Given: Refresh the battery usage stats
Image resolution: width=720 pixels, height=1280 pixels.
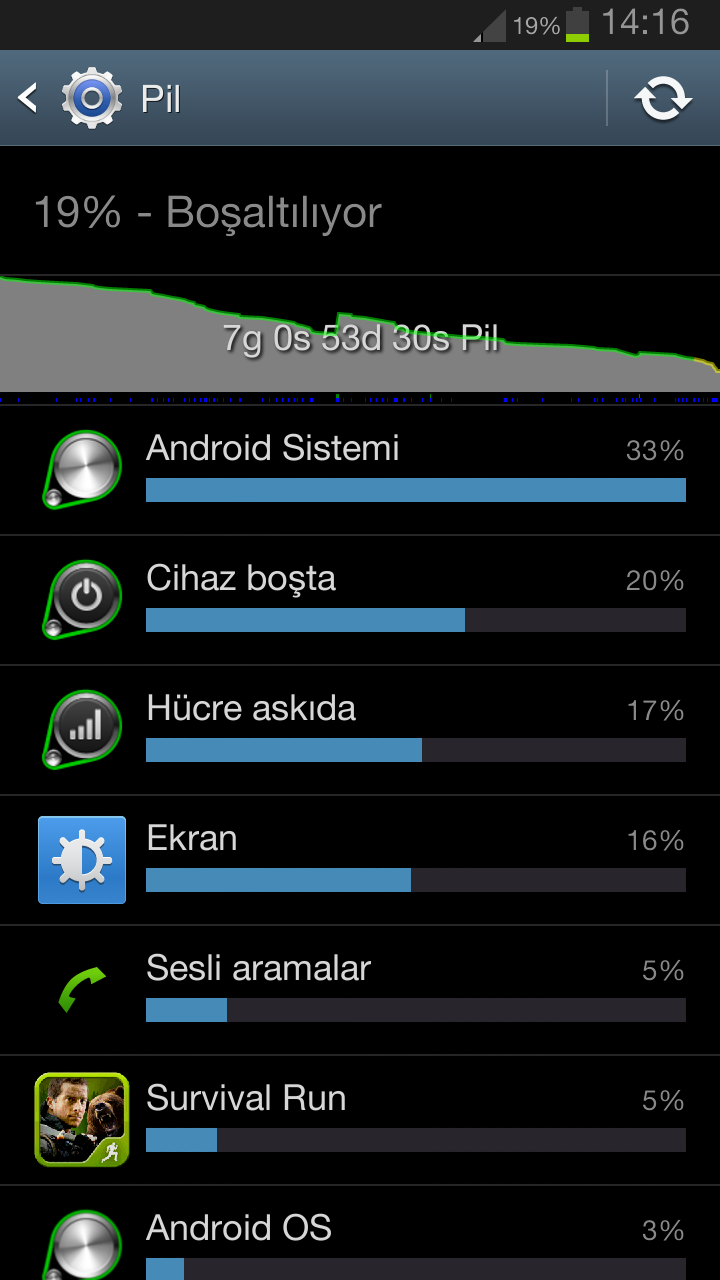Looking at the screenshot, I should [x=663, y=98].
